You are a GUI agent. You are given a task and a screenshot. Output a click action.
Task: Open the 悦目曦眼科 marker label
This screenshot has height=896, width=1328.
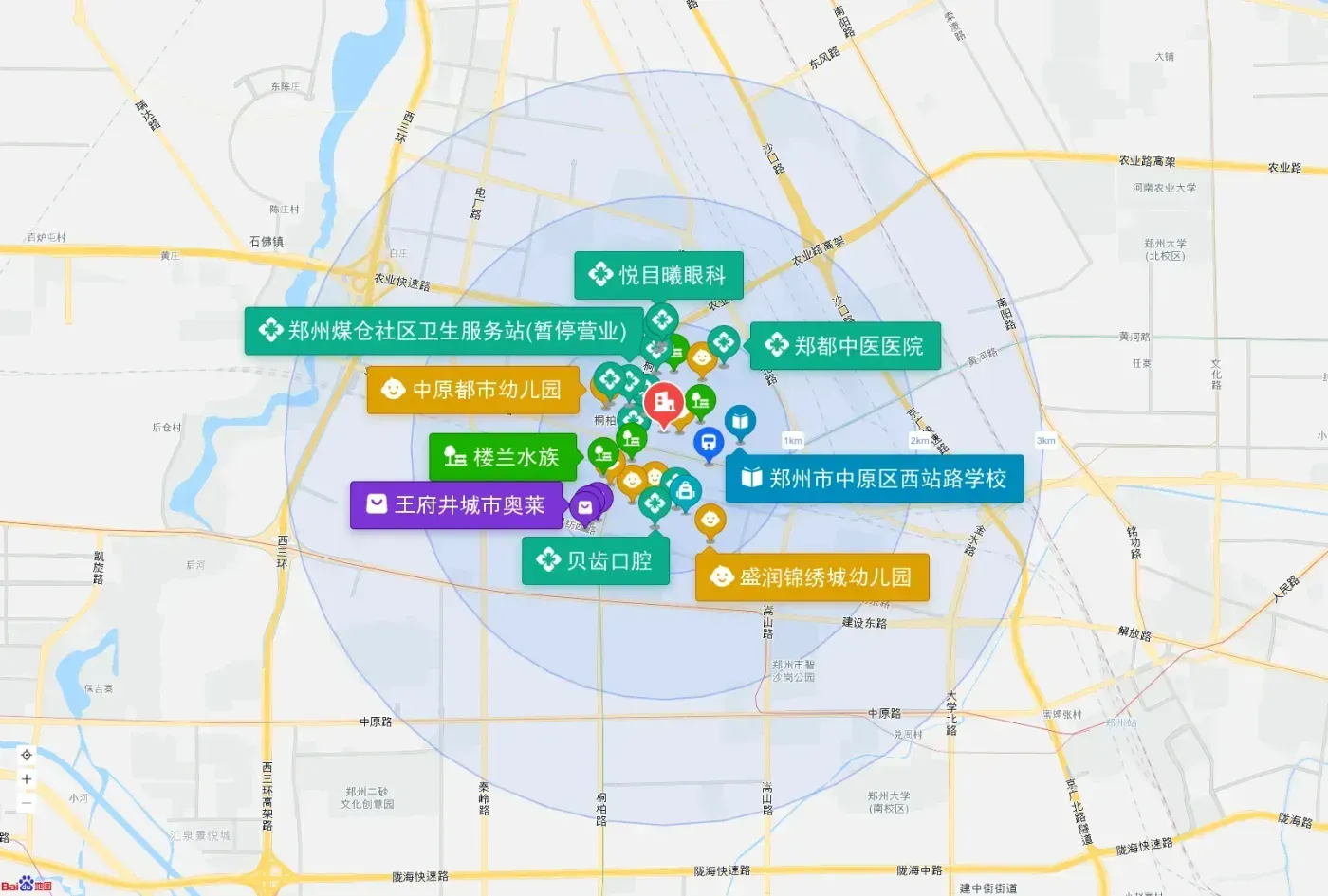[658, 275]
